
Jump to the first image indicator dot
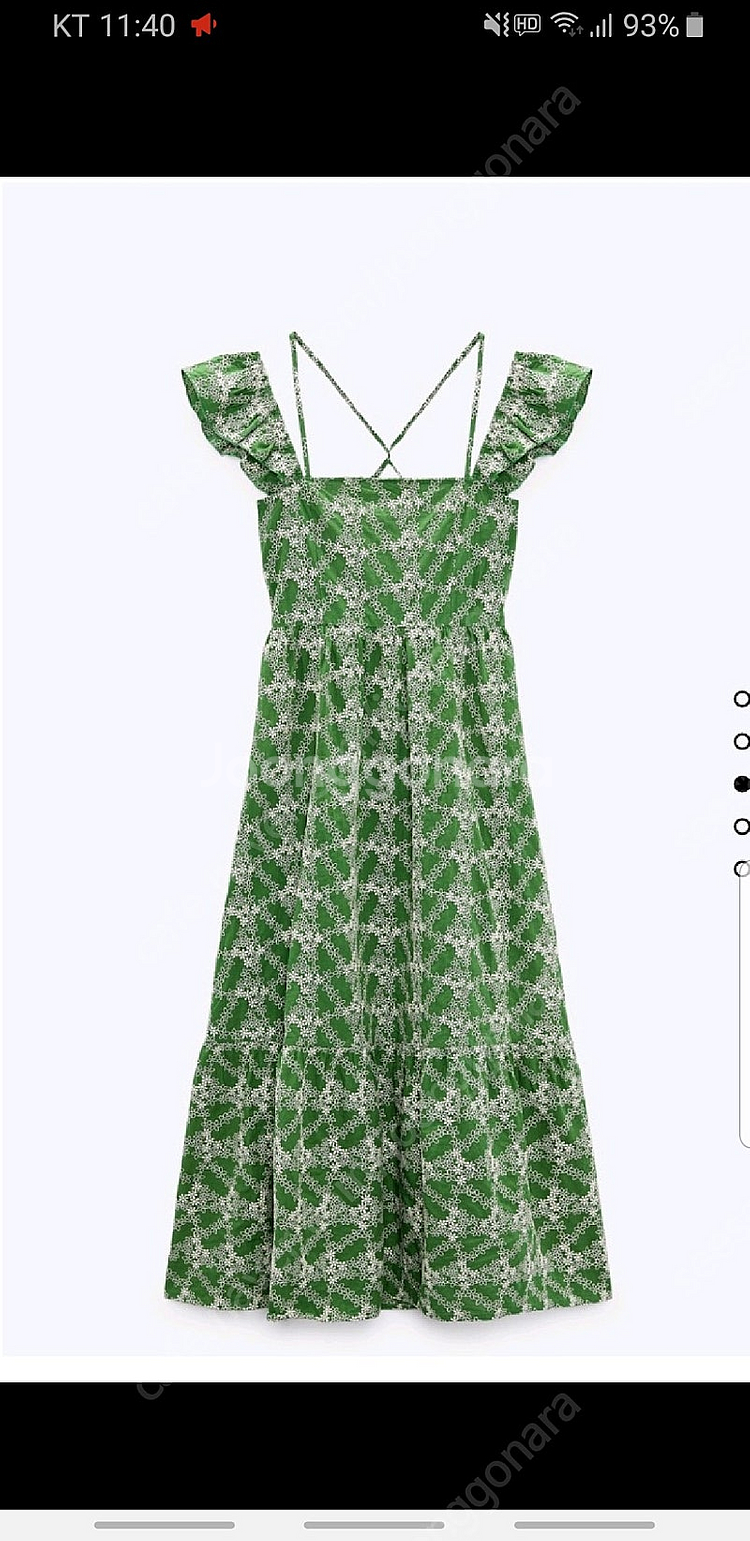tap(741, 699)
